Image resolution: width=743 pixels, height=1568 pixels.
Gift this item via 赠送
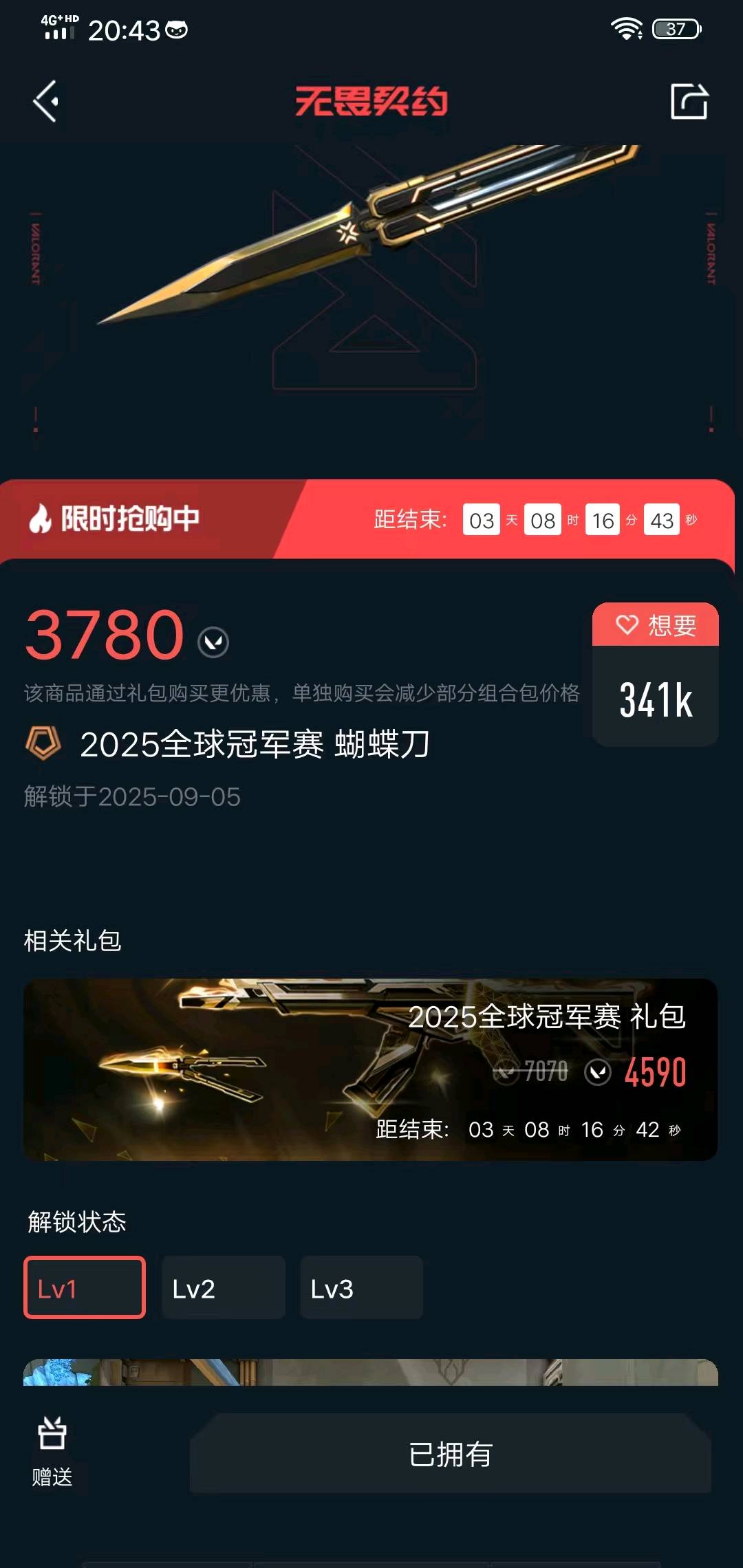pos(52,1452)
